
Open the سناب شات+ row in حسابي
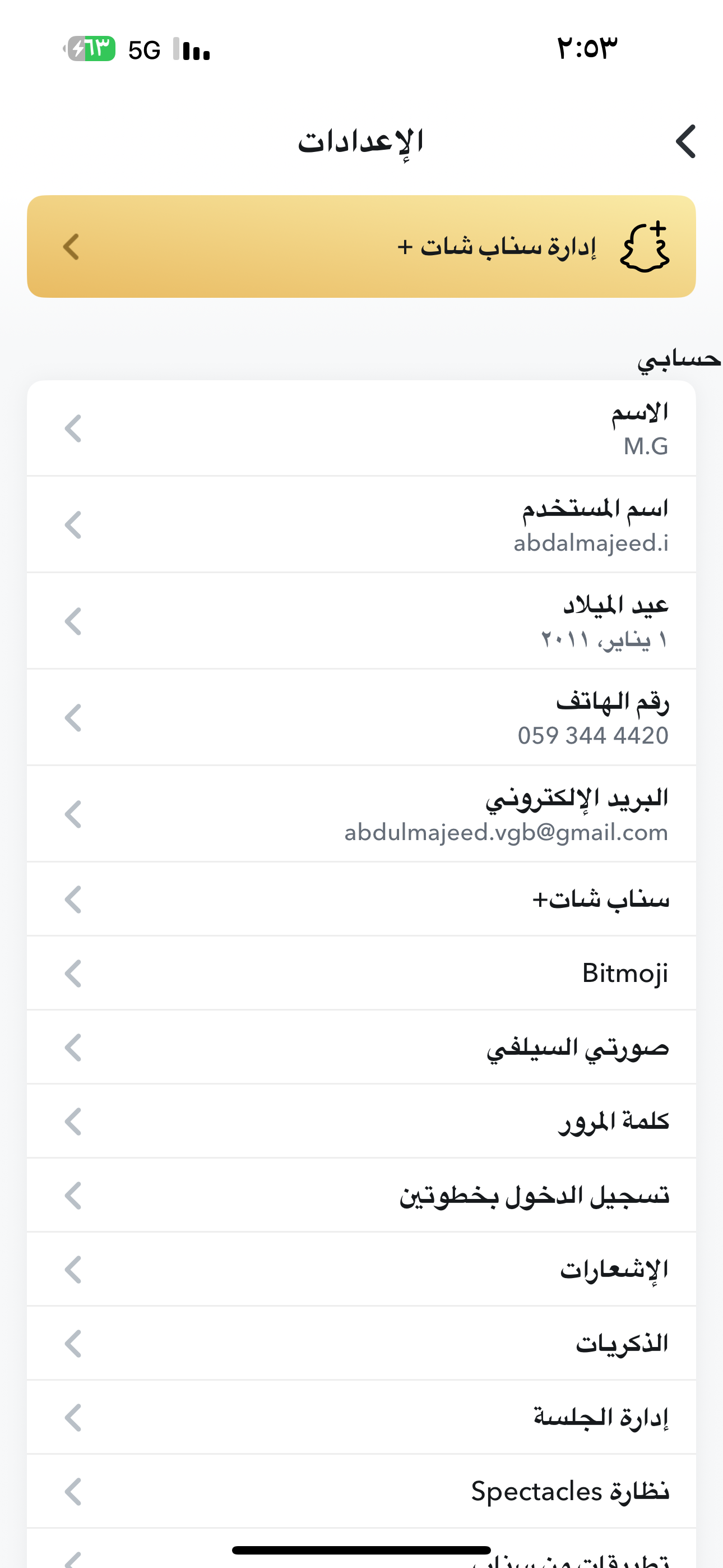(x=361, y=899)
